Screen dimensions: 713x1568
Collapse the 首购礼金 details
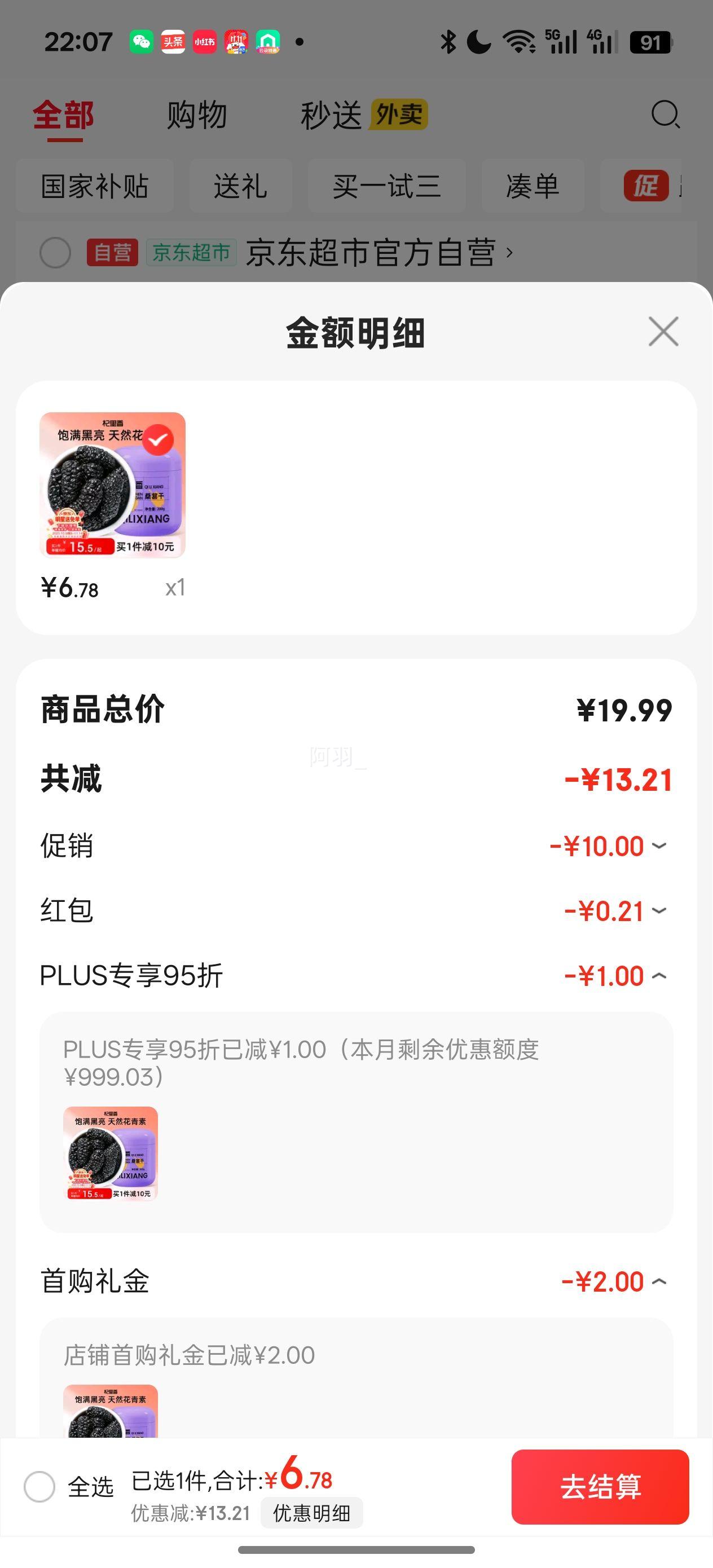point(659,1281)
